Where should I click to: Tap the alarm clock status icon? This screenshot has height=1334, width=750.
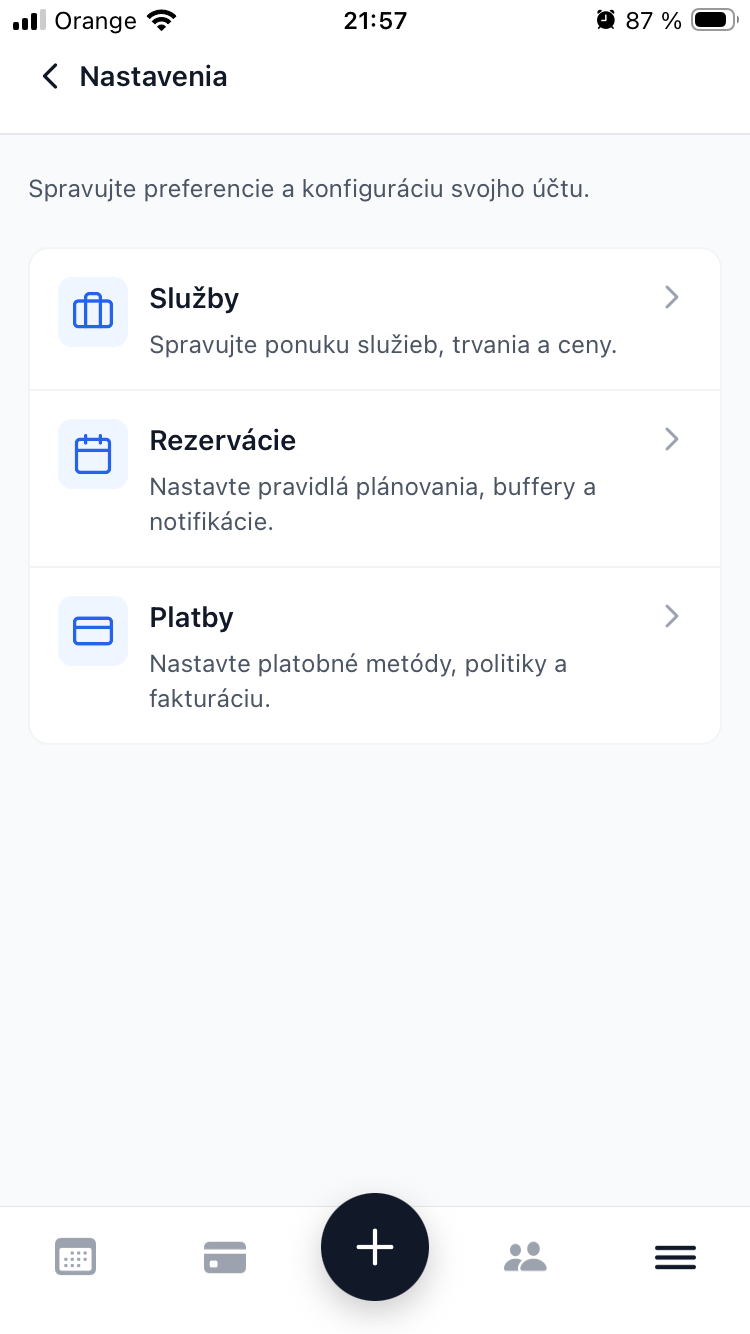605,19
